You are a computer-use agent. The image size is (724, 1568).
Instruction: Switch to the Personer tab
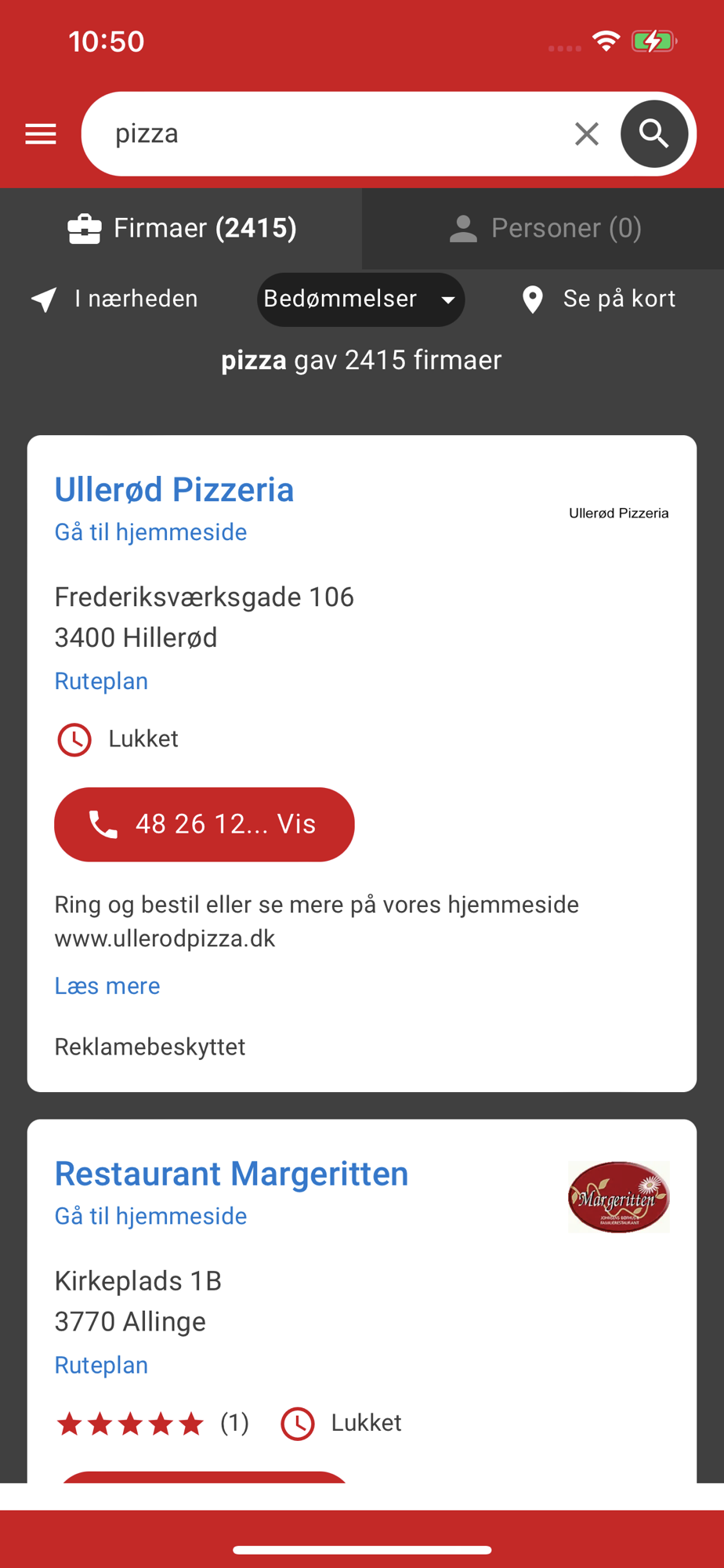pos(544,228)
